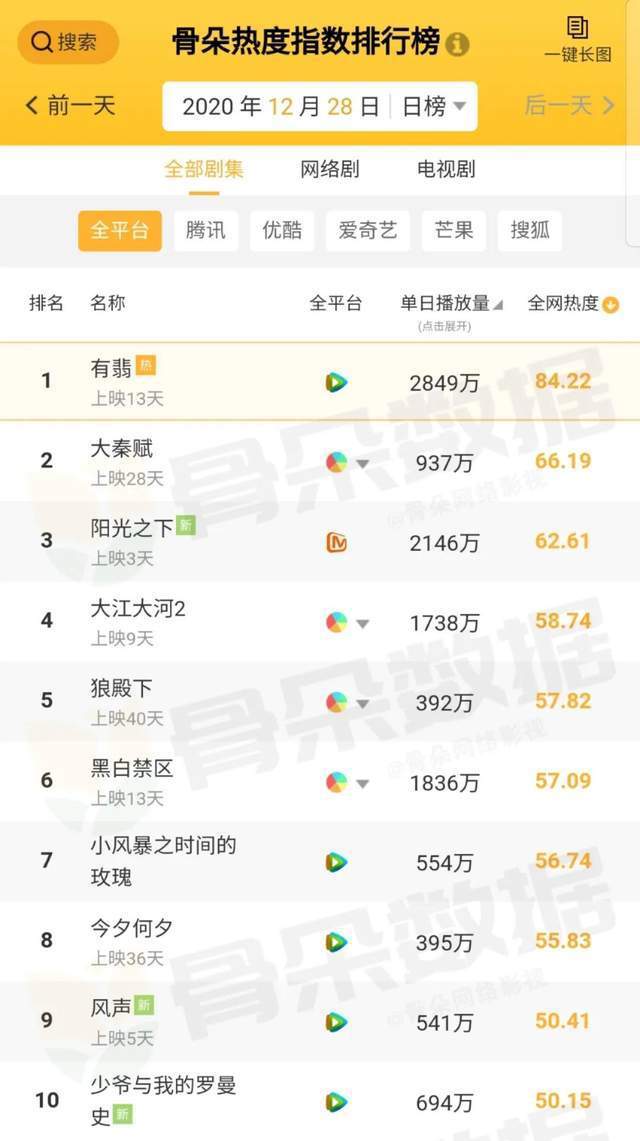640x1141 pixels.
Task: Sort the list by 全网热度 column
Action: pos(573,303)
